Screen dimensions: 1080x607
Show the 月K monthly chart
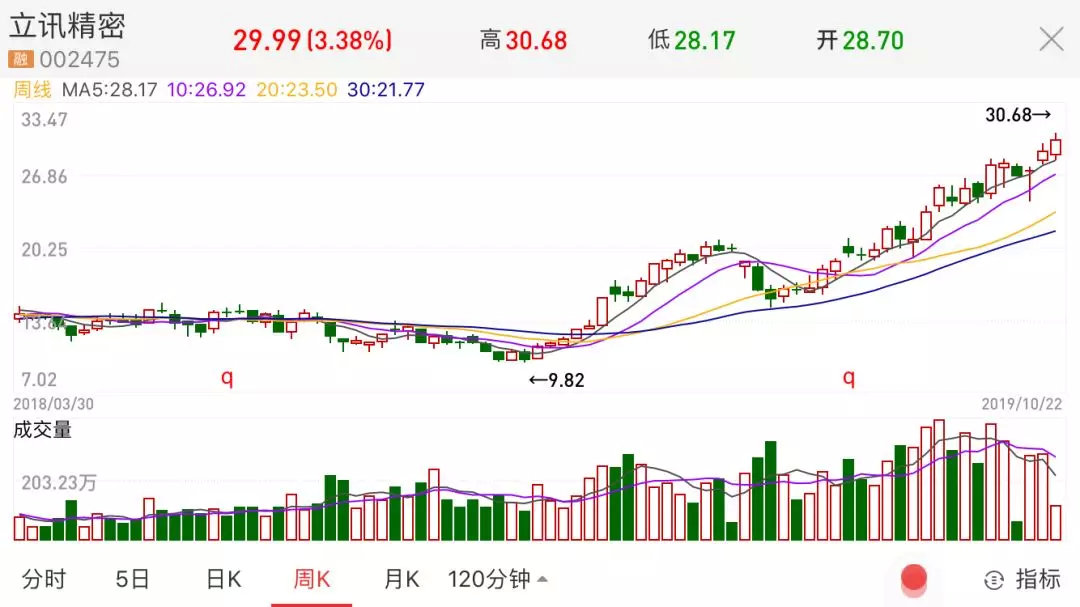pos(401,579)
